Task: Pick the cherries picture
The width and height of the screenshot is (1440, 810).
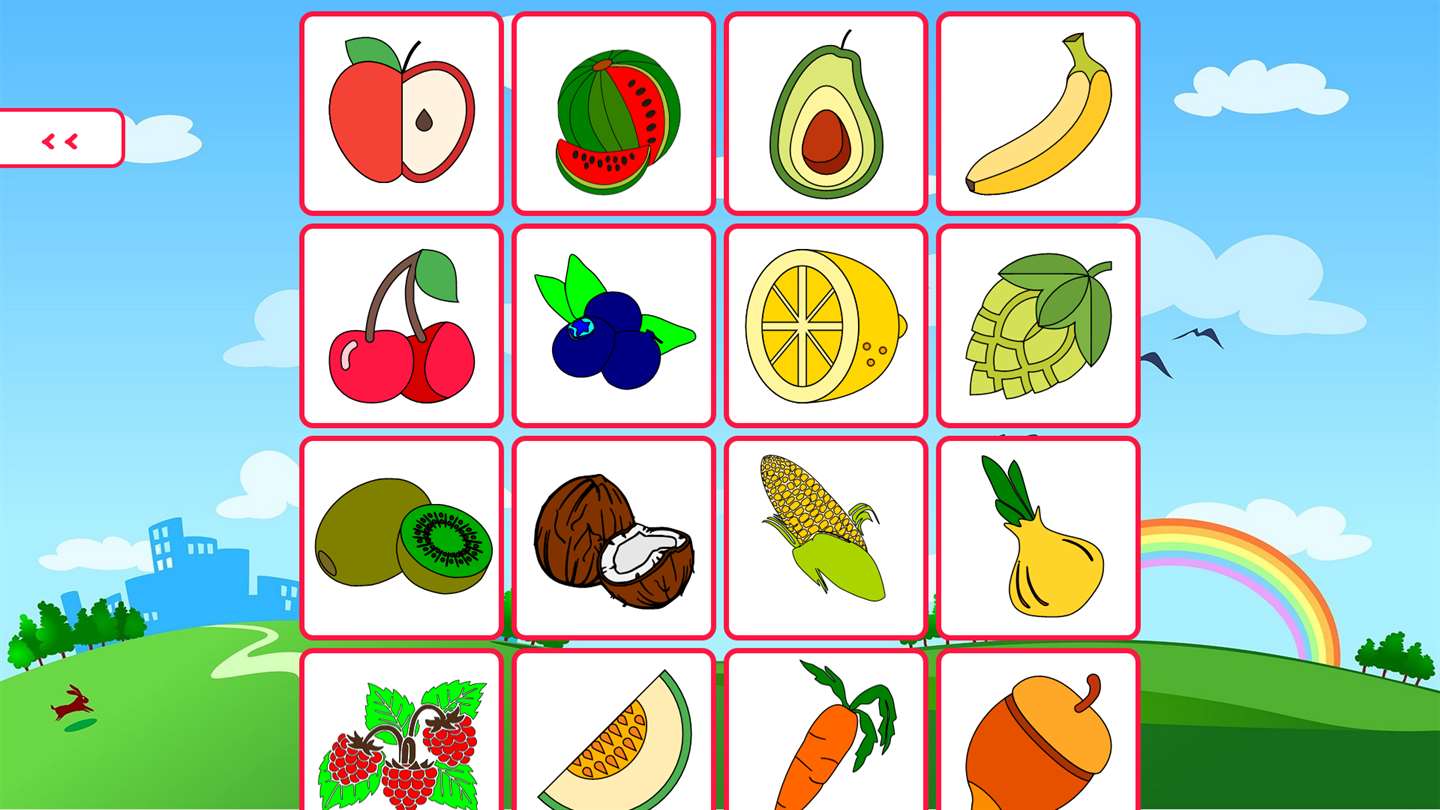Action: click(x=401, y=326)
